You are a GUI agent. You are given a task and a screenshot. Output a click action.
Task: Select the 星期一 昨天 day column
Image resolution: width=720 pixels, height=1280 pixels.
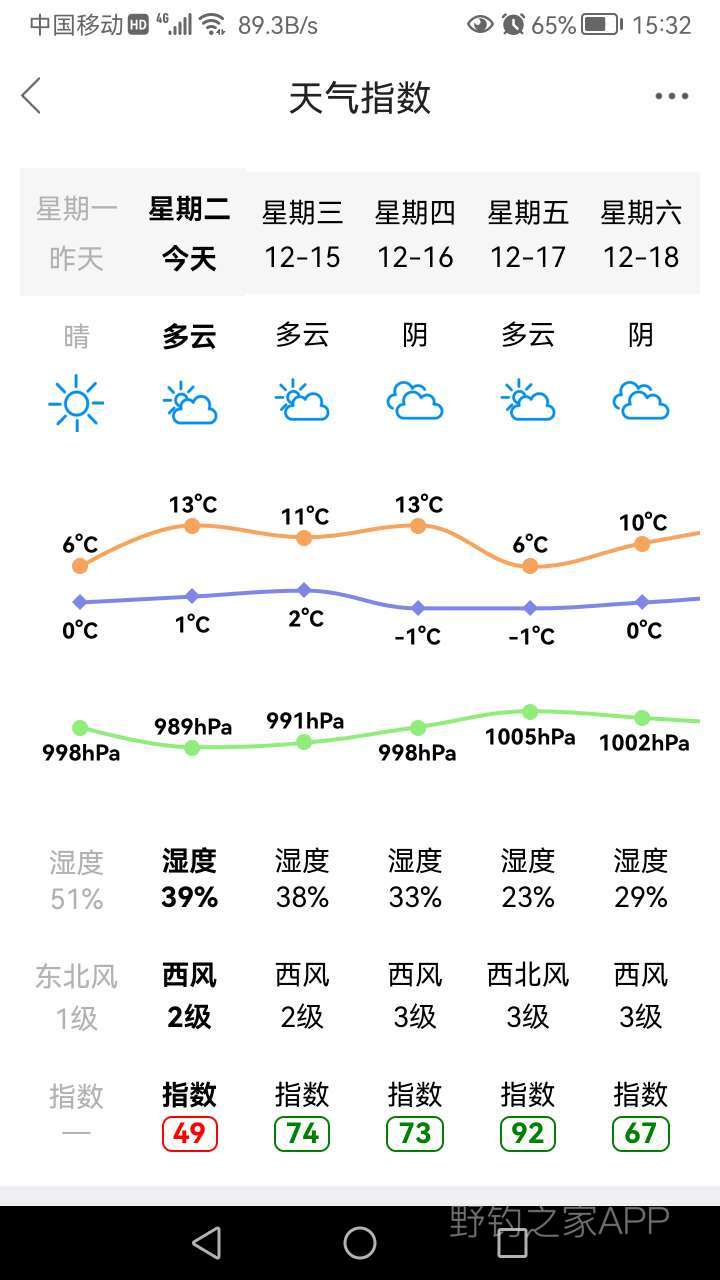pos(77,233)
